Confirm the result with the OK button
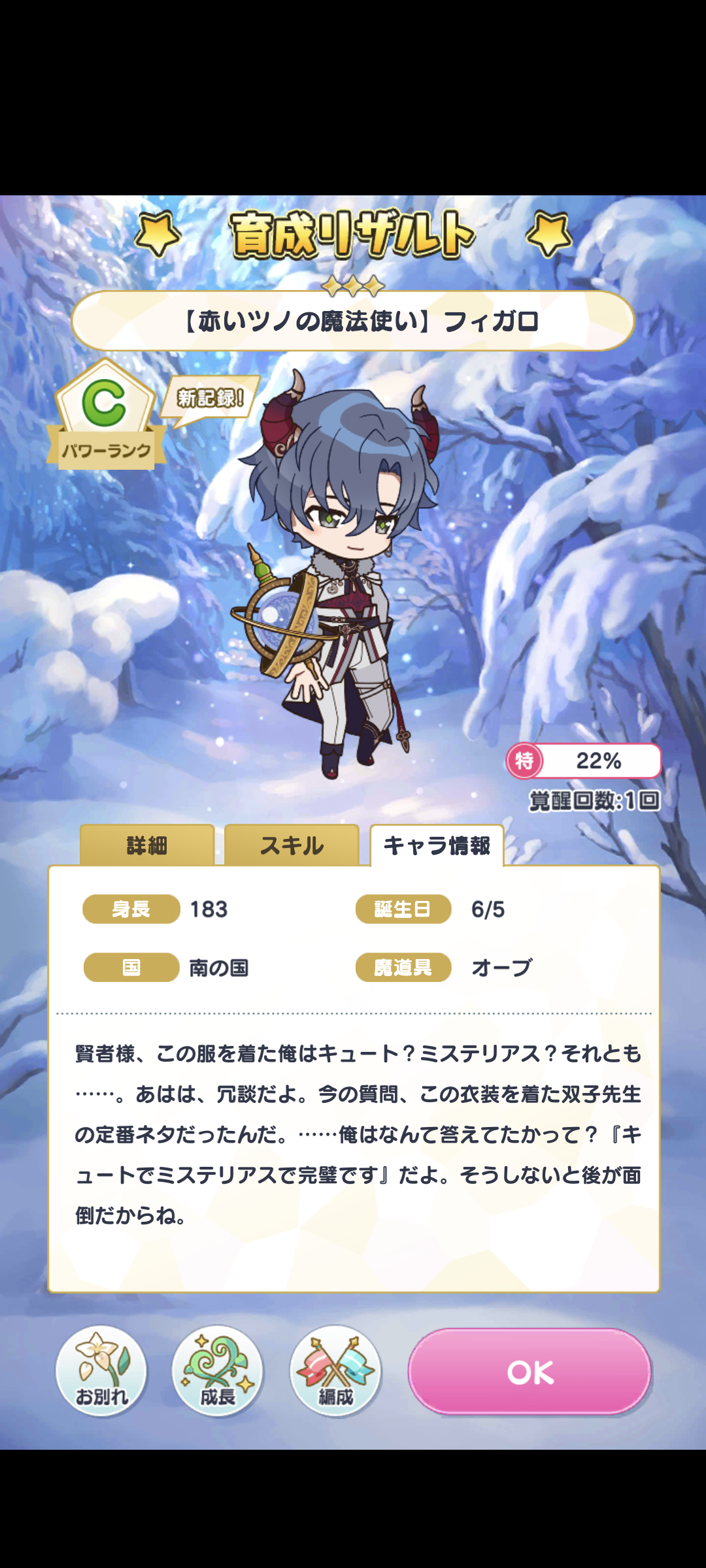 pos(530,1371)
